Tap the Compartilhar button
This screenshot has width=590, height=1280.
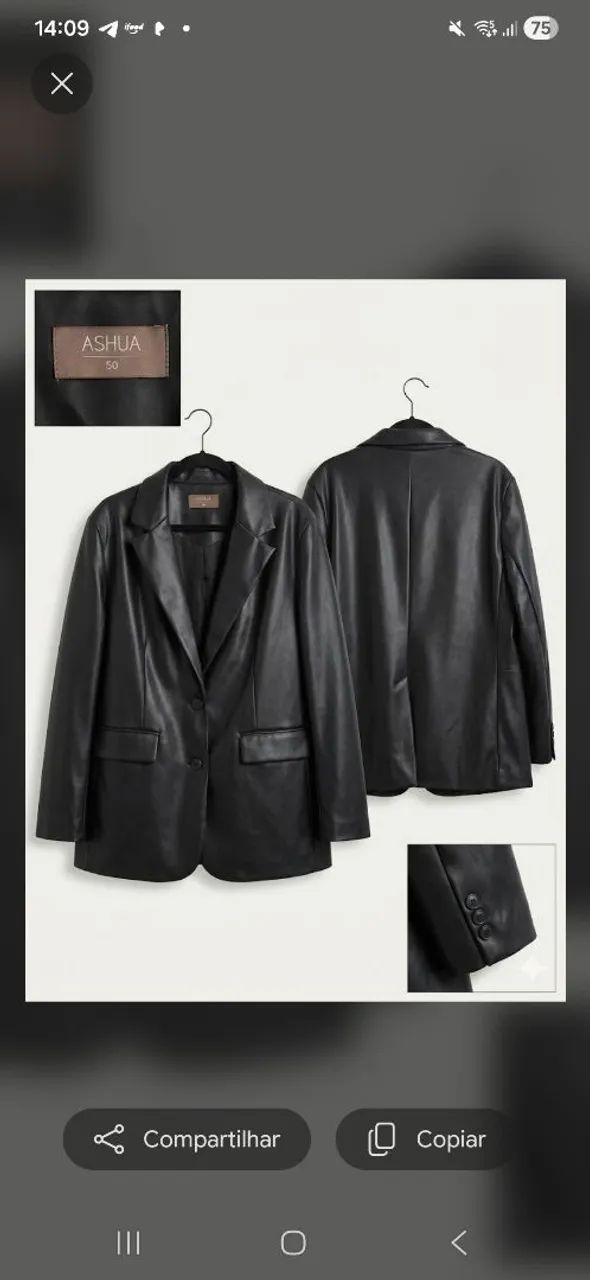tap(187, 1139)
